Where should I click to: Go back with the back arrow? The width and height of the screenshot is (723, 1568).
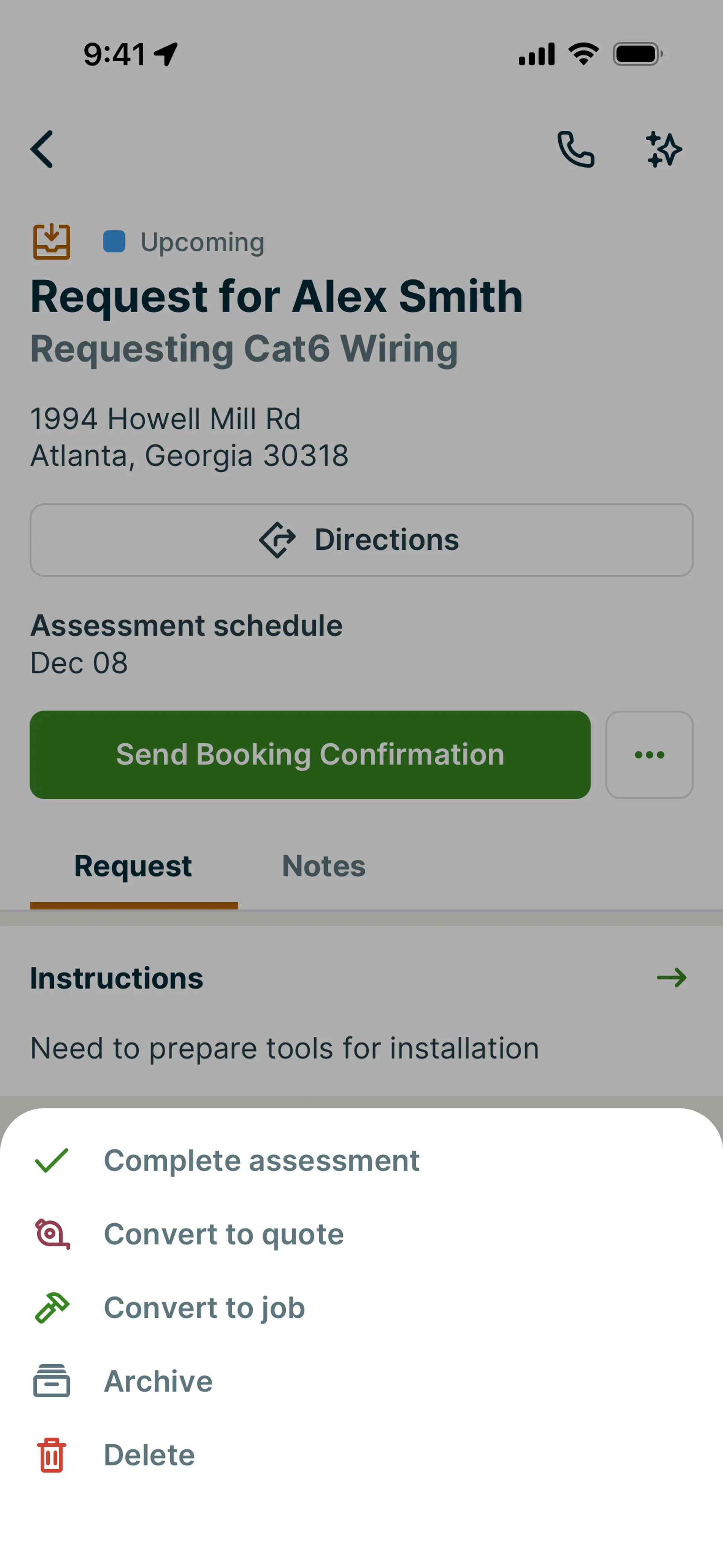42,149
